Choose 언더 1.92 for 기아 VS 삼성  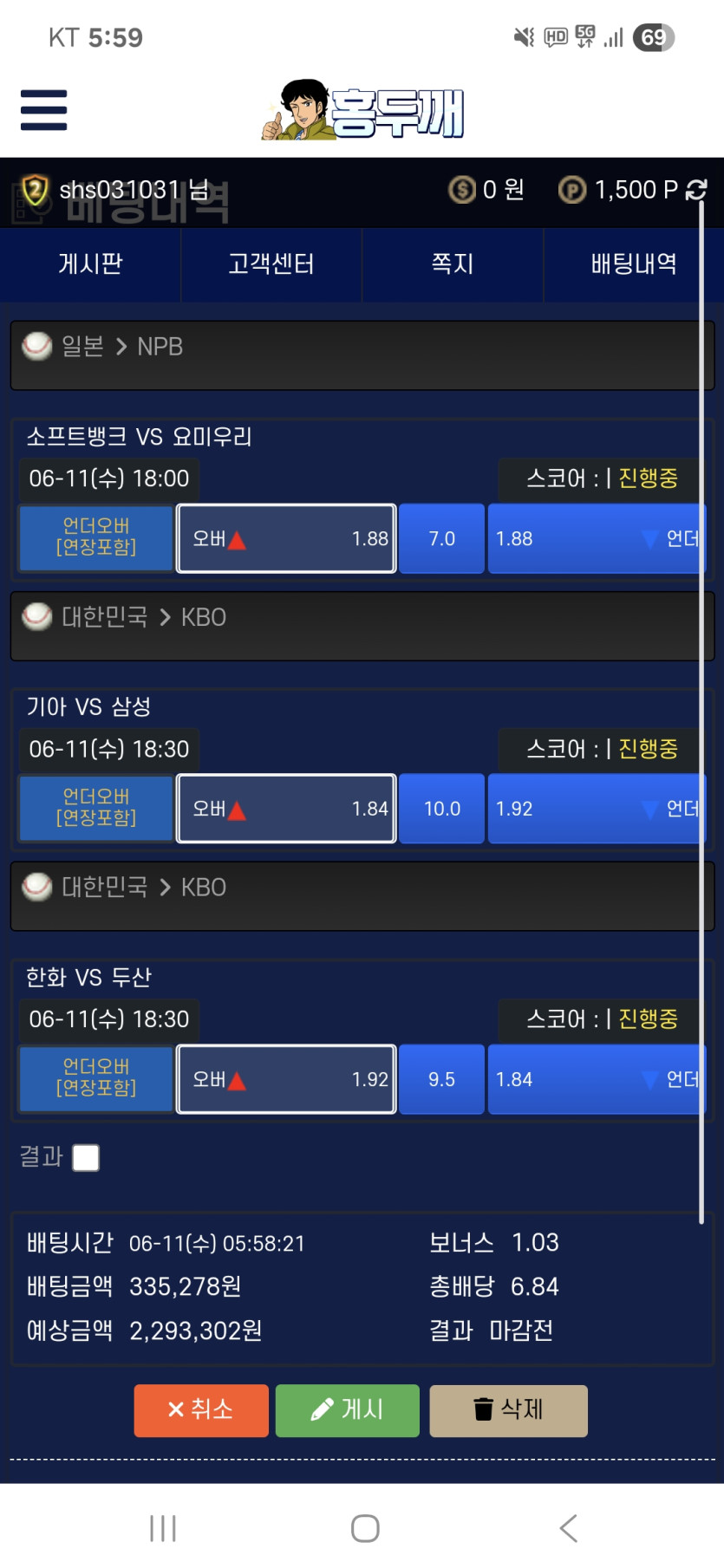597,809
